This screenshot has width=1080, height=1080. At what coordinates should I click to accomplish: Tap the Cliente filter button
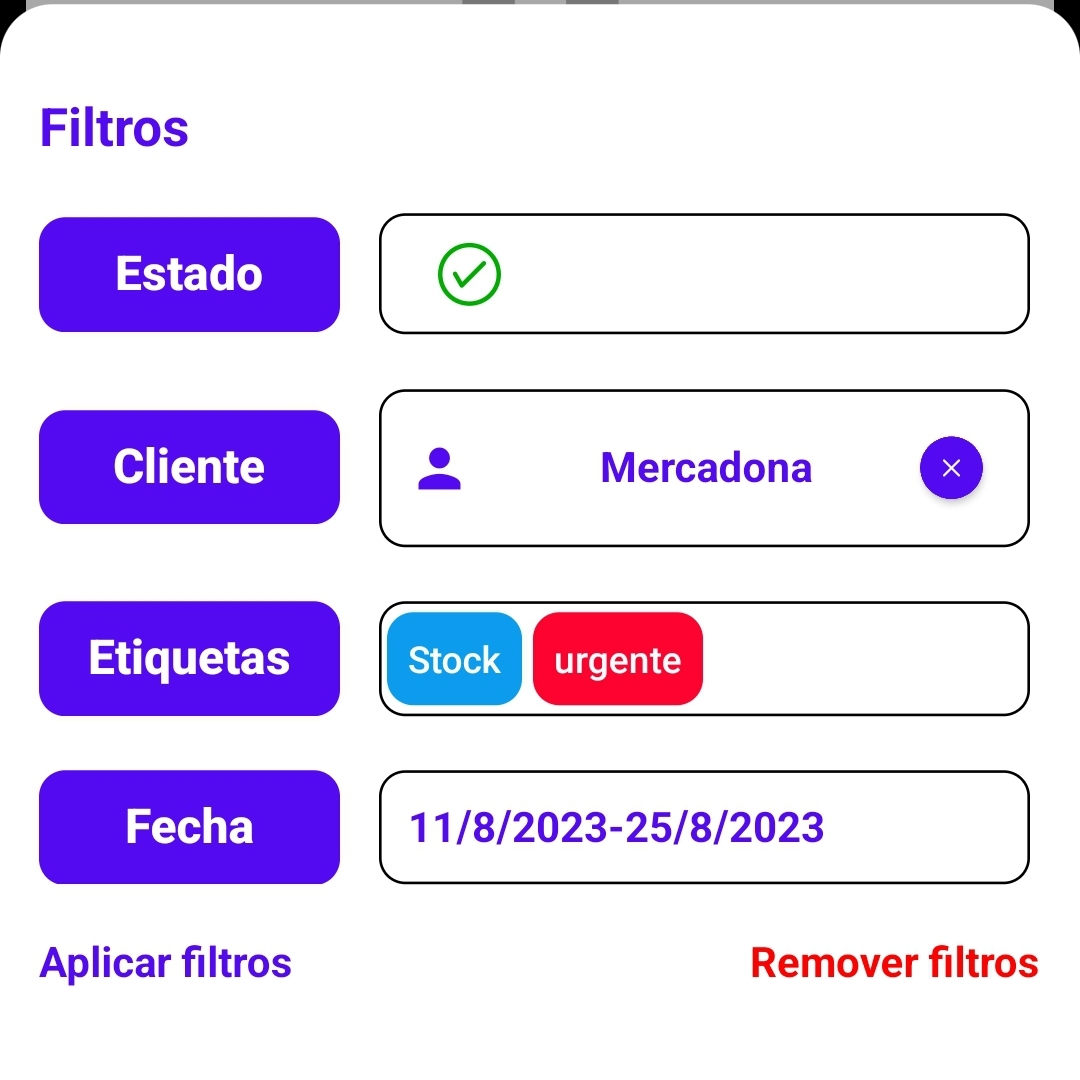coord(189,467)
